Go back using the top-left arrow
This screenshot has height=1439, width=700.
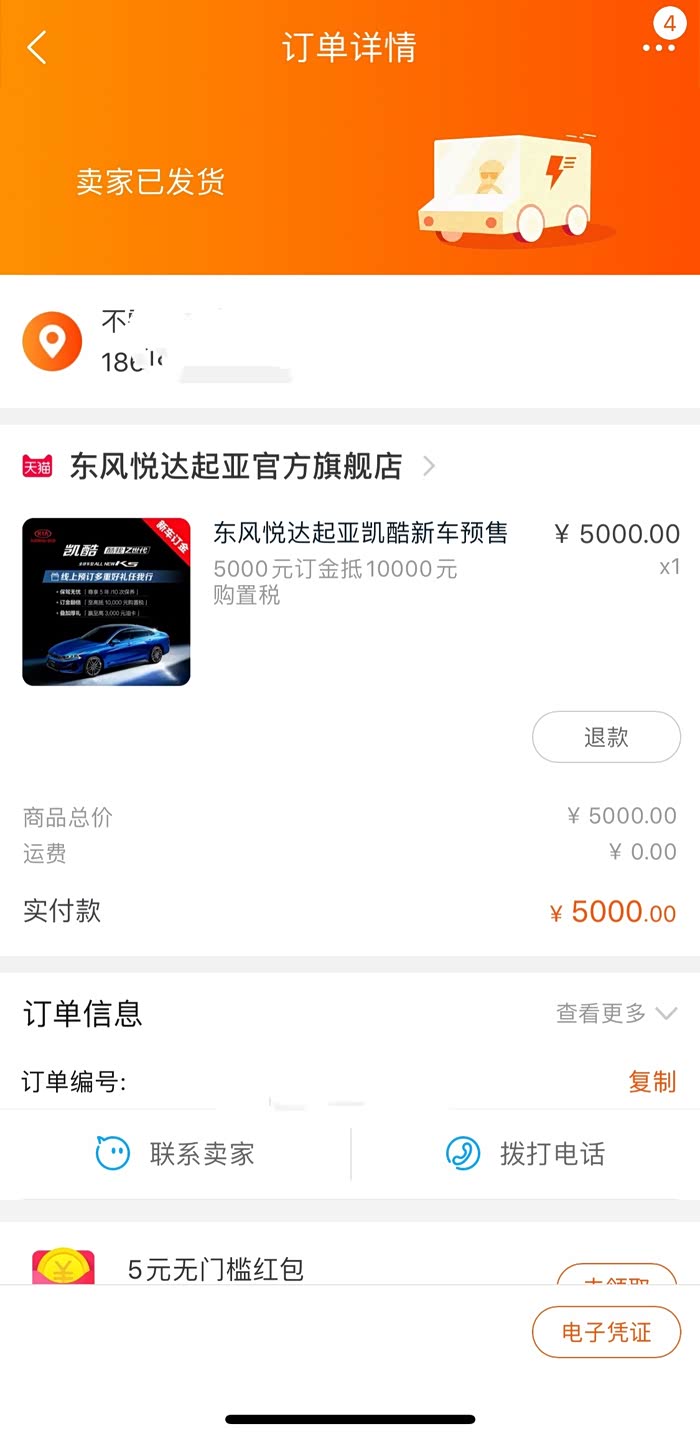37,47
